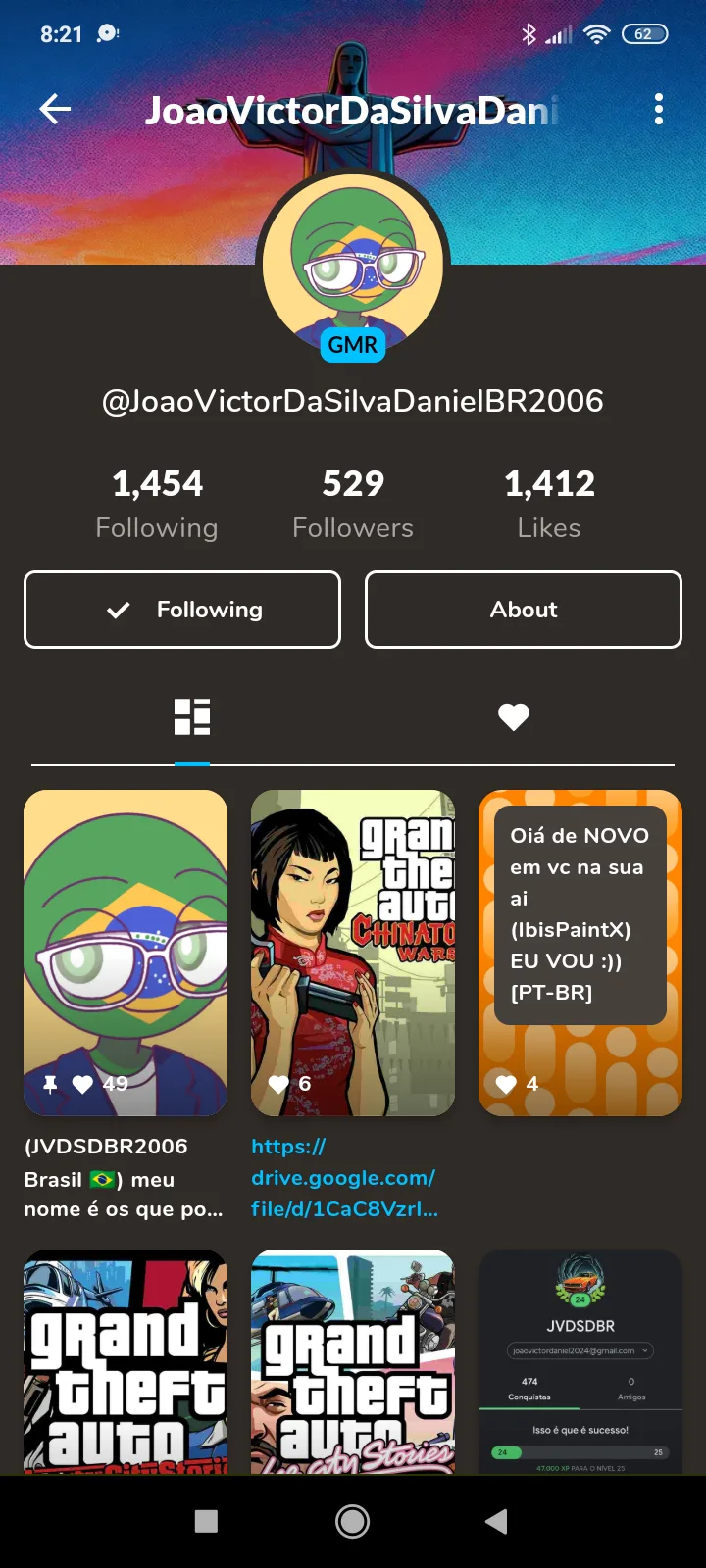Tap the Following button to unfollow
Image resolution: width=706 pixels, height=1568 pixels.
coord(182,610)
